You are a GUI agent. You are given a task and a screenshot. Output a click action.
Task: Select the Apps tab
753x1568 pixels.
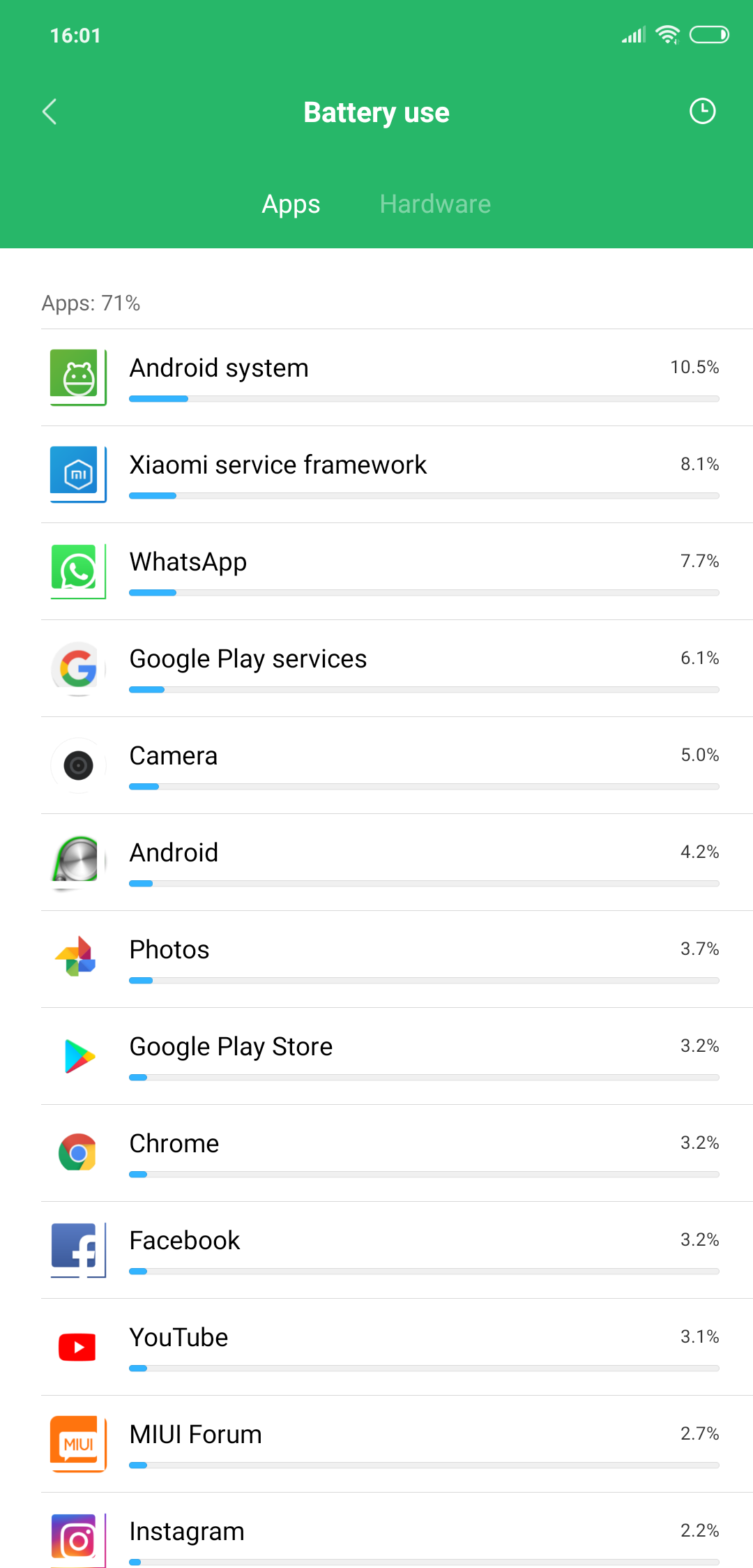291,204
